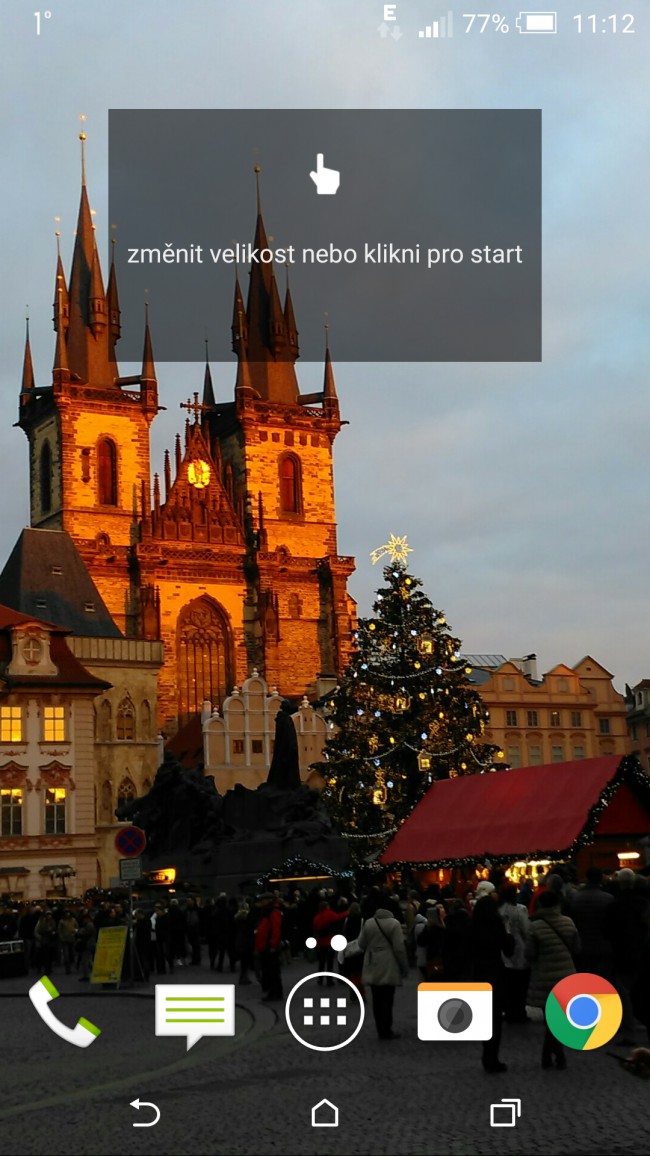The width and height of the screenshot is (650, 1156).
Task: Open the phone dialer app
Action: (64, 1011)
